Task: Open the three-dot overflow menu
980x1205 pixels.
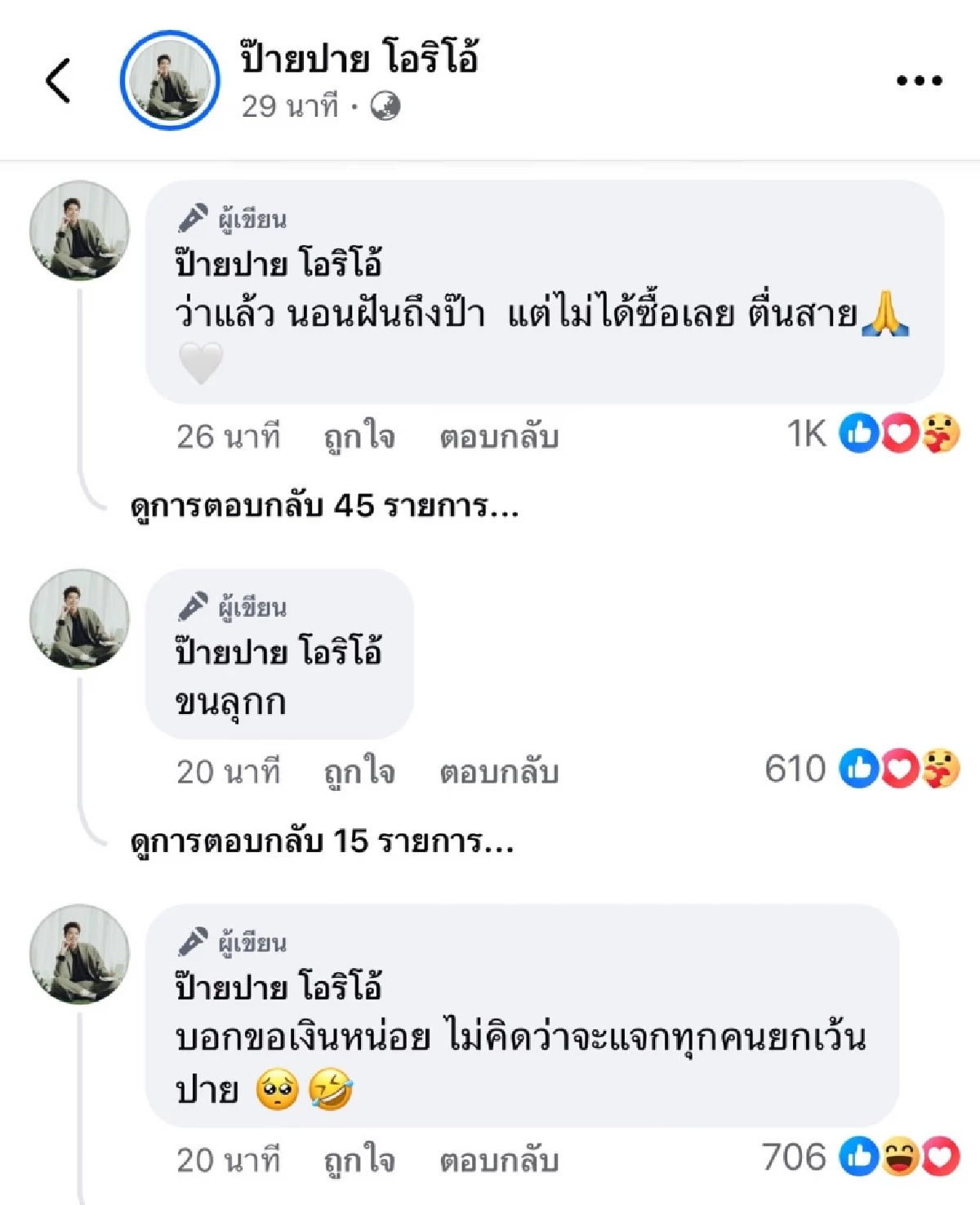Action: pyautogui.click(x=919, y=80)
